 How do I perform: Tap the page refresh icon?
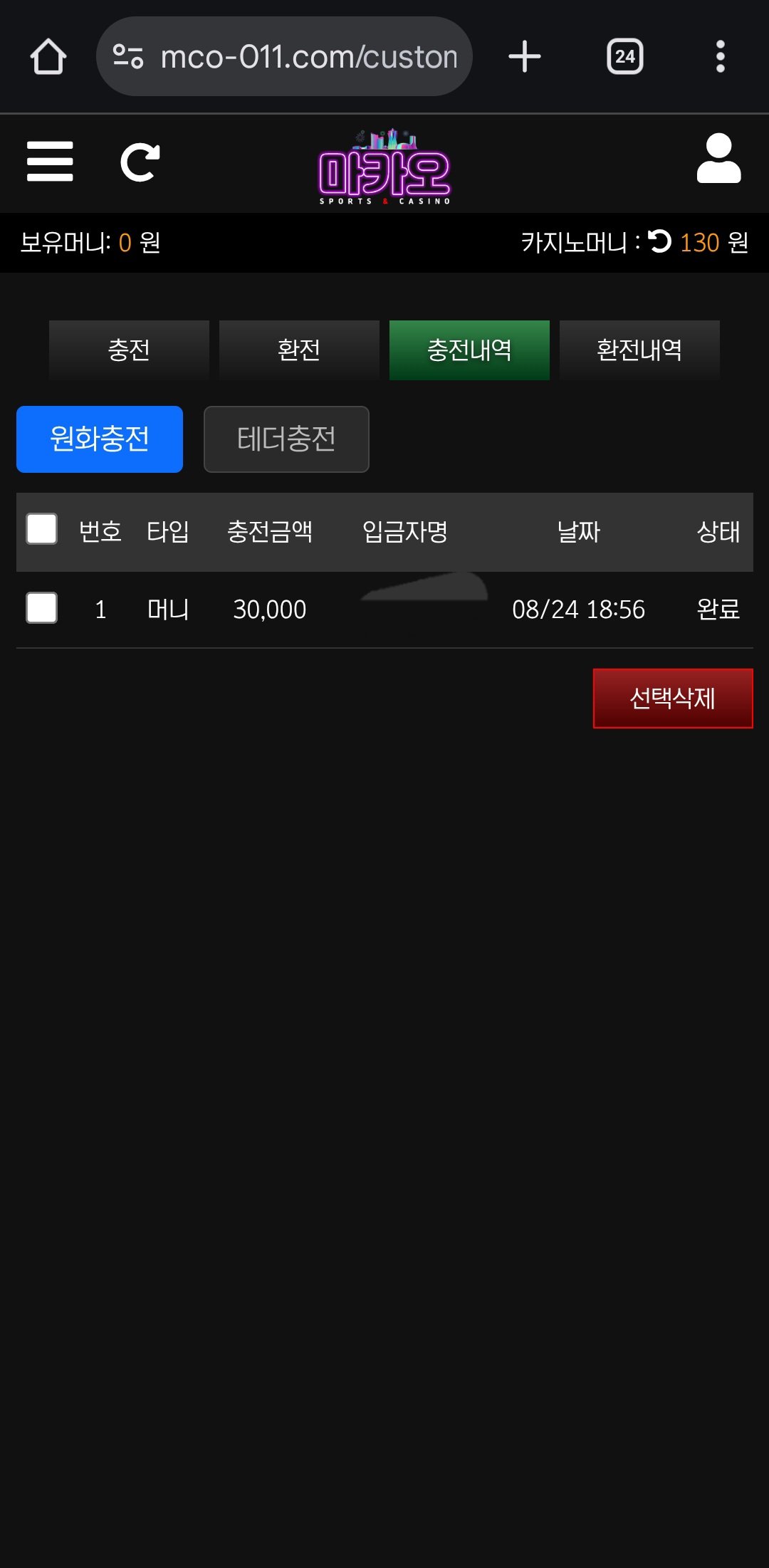tap(140, 162)
